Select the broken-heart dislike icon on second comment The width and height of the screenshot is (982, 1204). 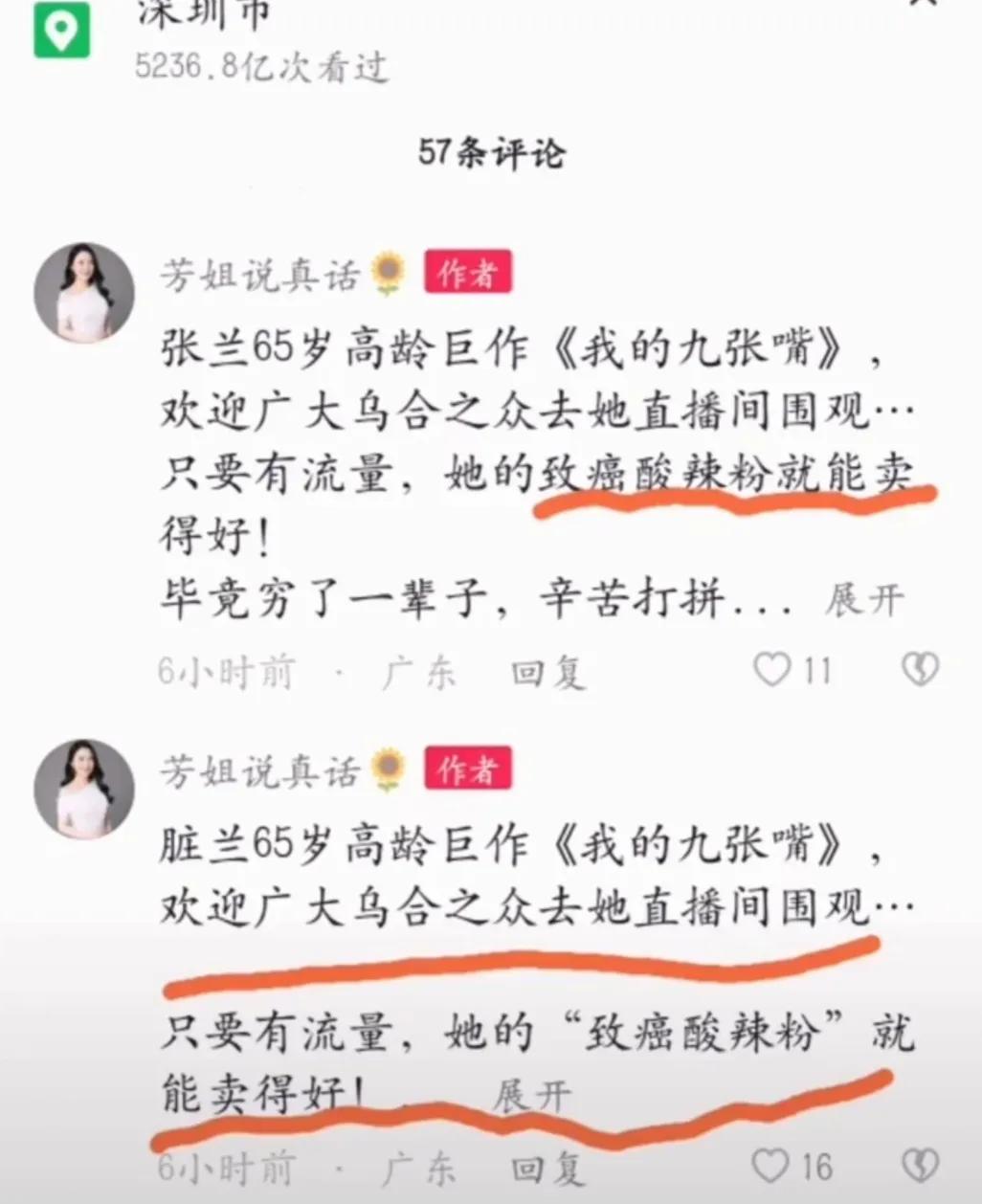click(919, 1162)
